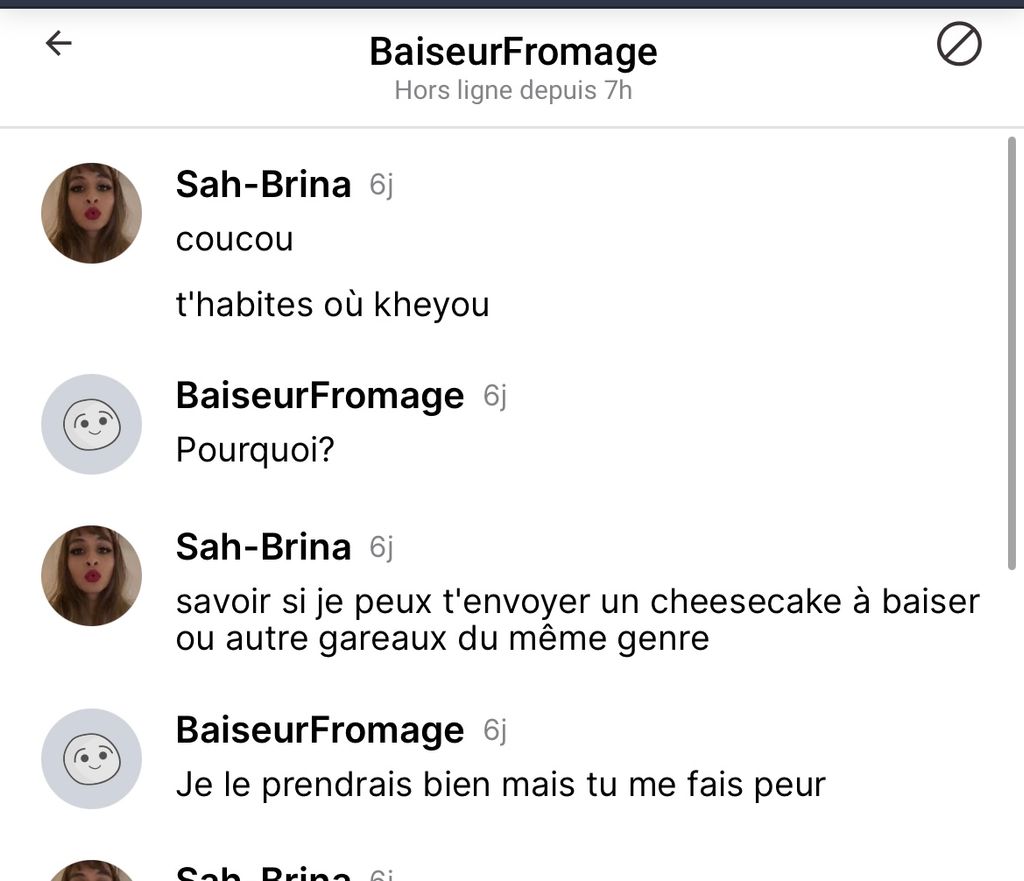Open Sah-Brina's avatar beside the cheesecake message
This screenshot has width=1024, height=881.
(91, 576)
